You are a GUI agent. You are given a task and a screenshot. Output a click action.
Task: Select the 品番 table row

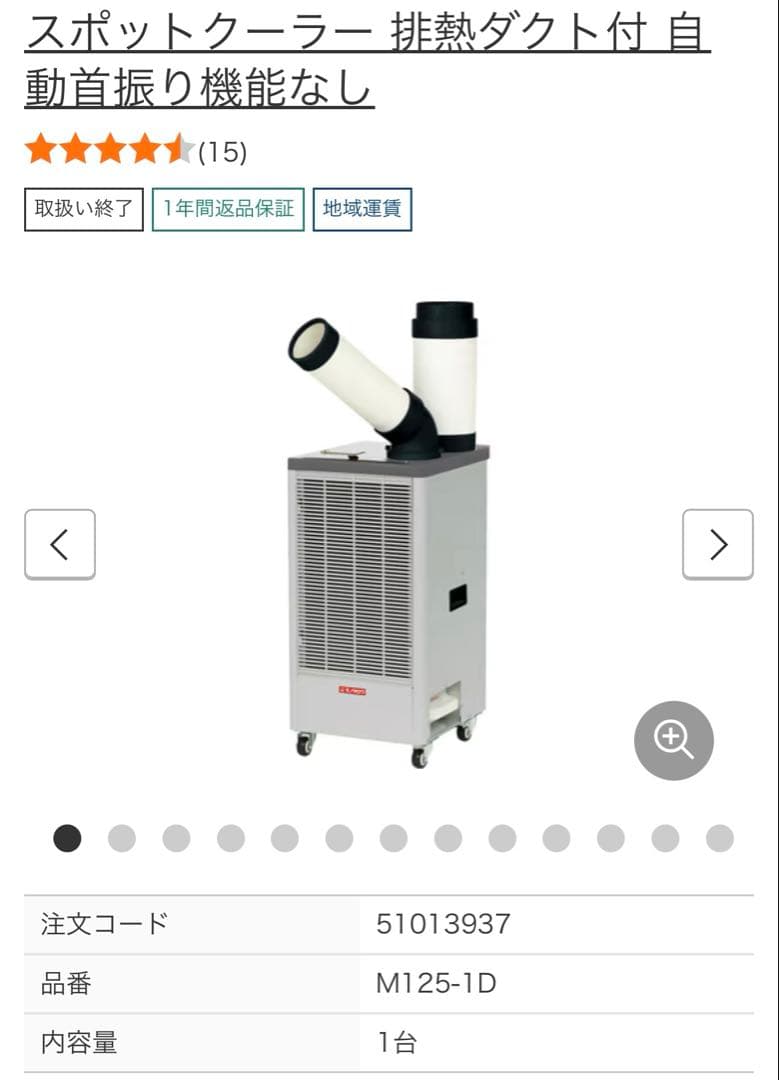[390, 983]
